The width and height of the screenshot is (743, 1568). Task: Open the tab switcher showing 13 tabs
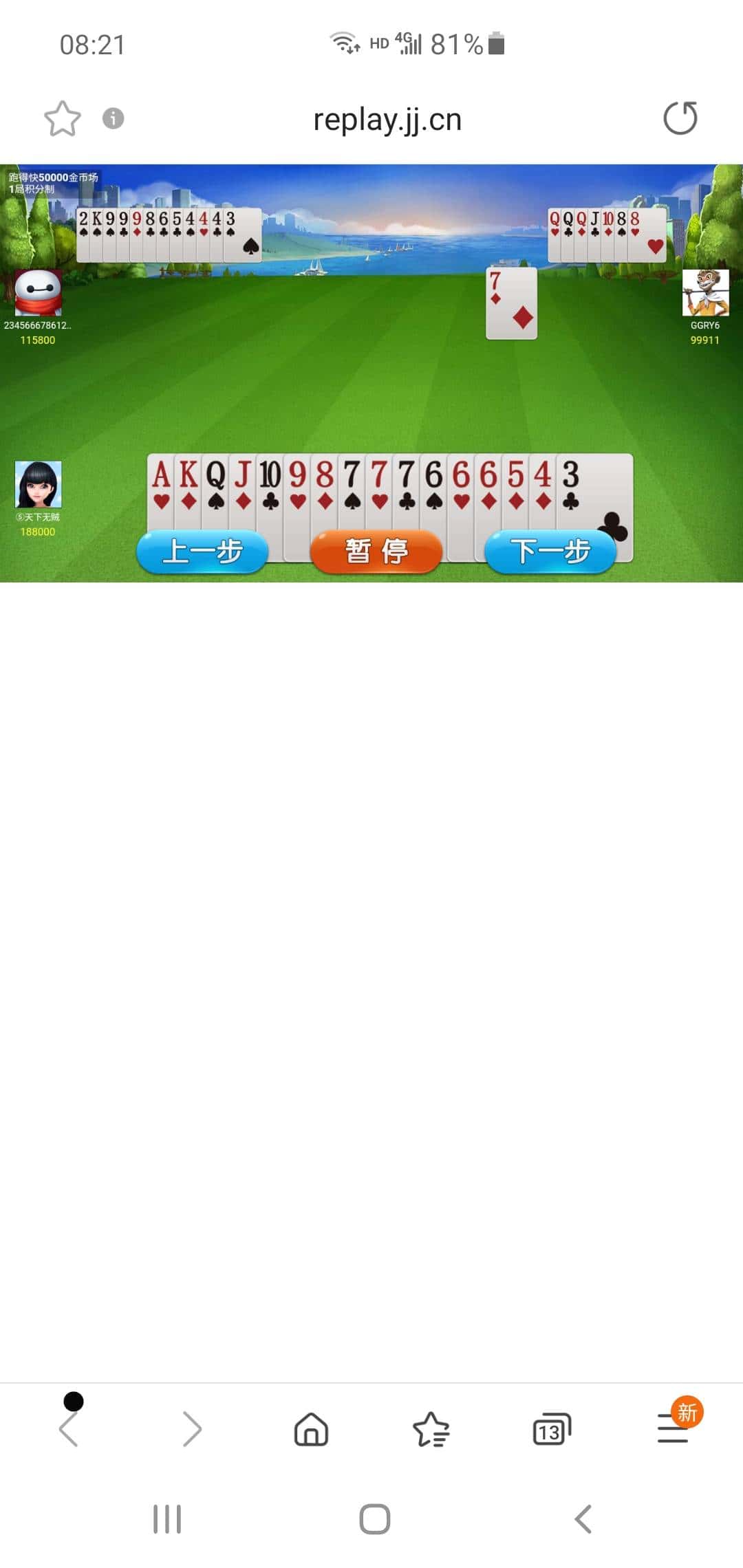tap(552, 1430)
